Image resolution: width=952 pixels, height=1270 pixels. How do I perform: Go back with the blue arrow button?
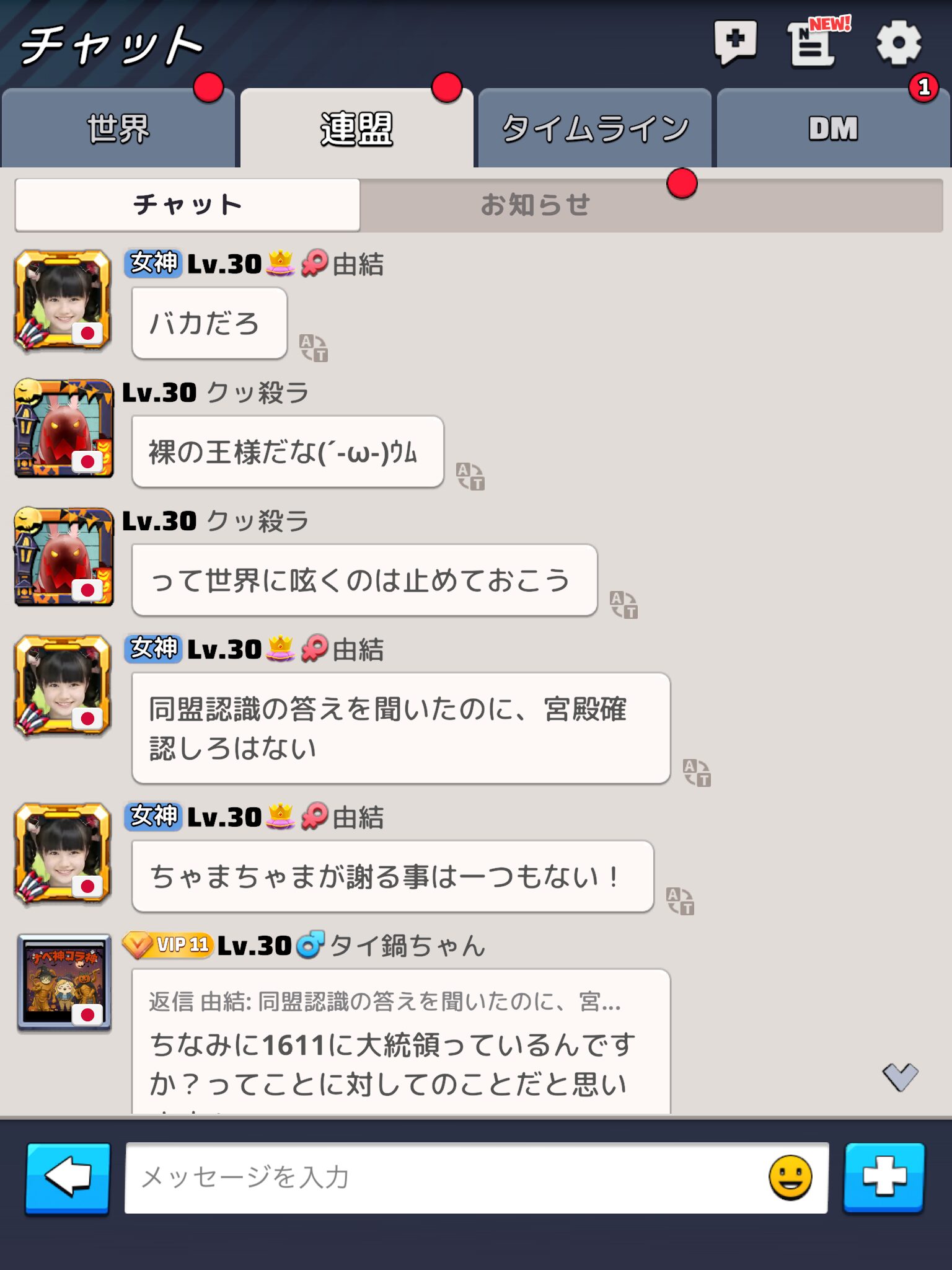pyautogui.click(x=68, y=1177)
